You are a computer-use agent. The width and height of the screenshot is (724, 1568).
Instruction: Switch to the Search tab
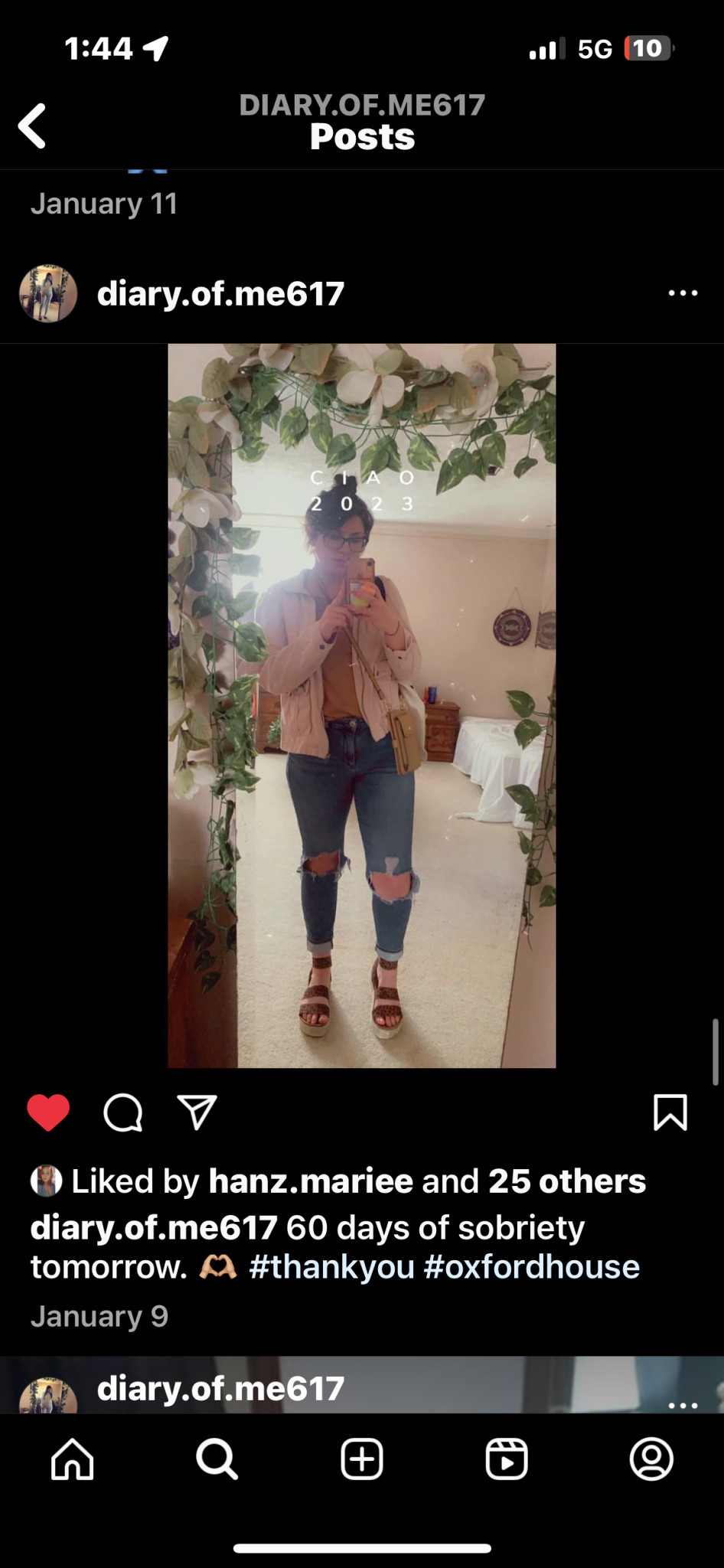coord(217,1459)
